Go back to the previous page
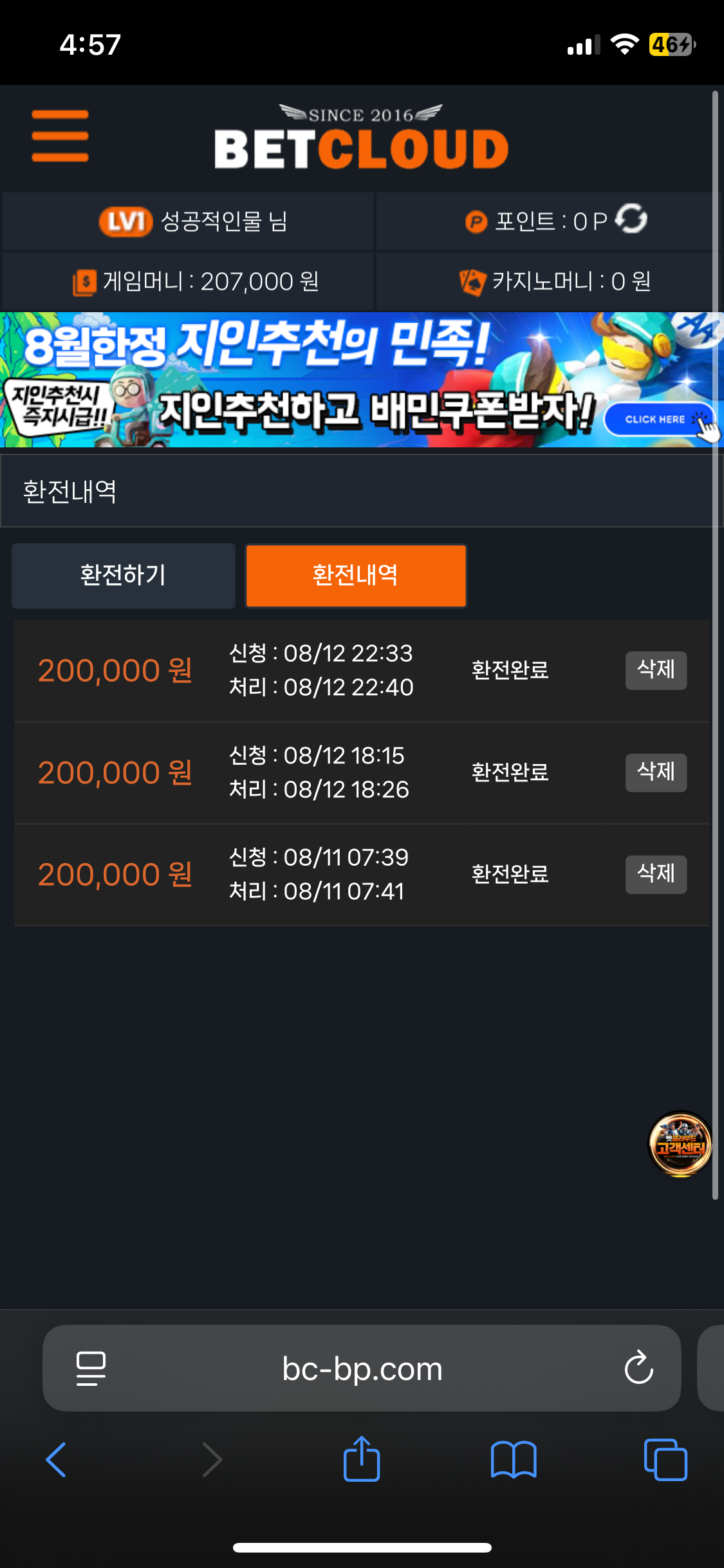724x1568 pixels. pos(57,1459)
